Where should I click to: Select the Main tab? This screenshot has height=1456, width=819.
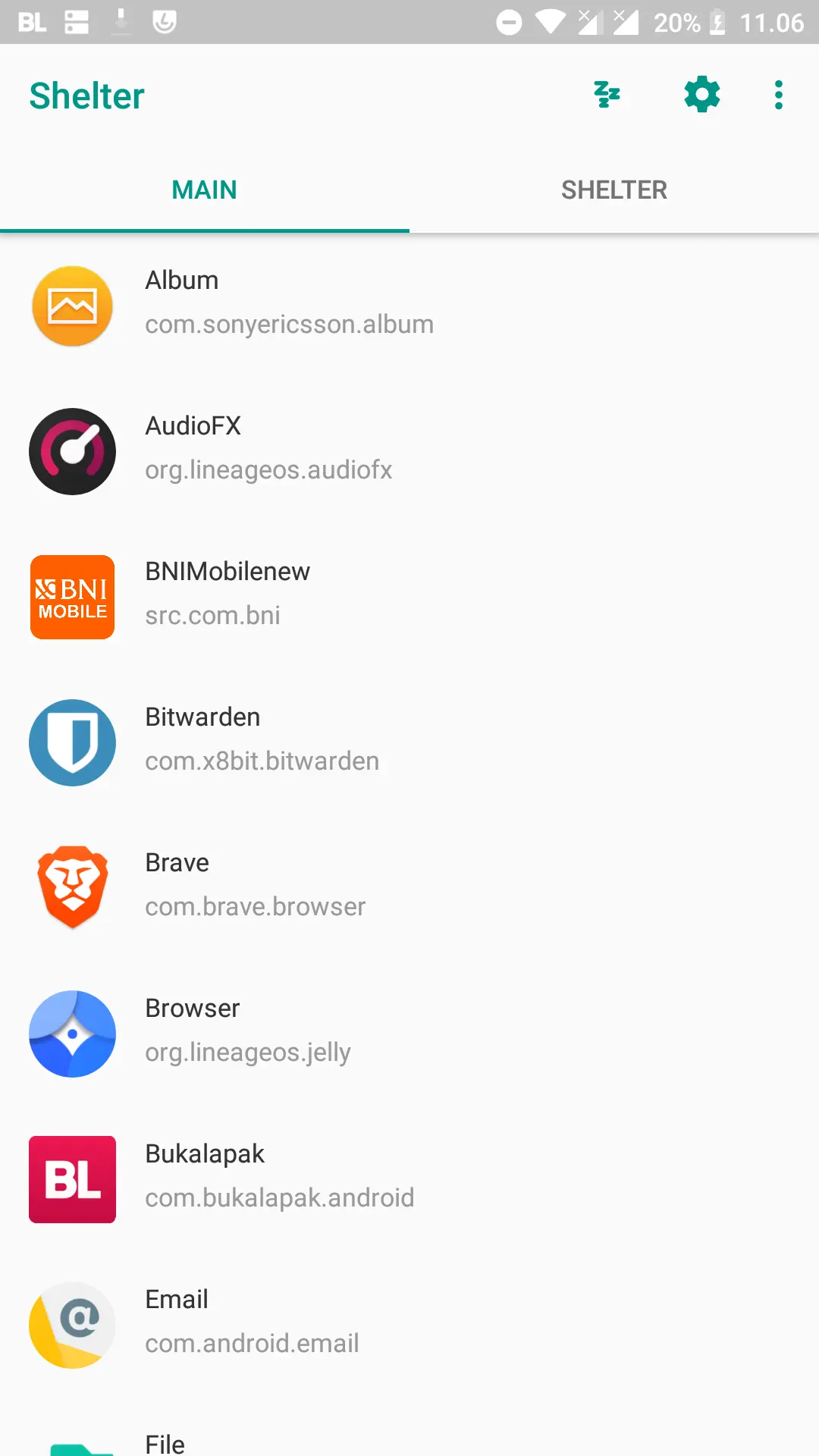pyautogui.click(x=205, y=190)
